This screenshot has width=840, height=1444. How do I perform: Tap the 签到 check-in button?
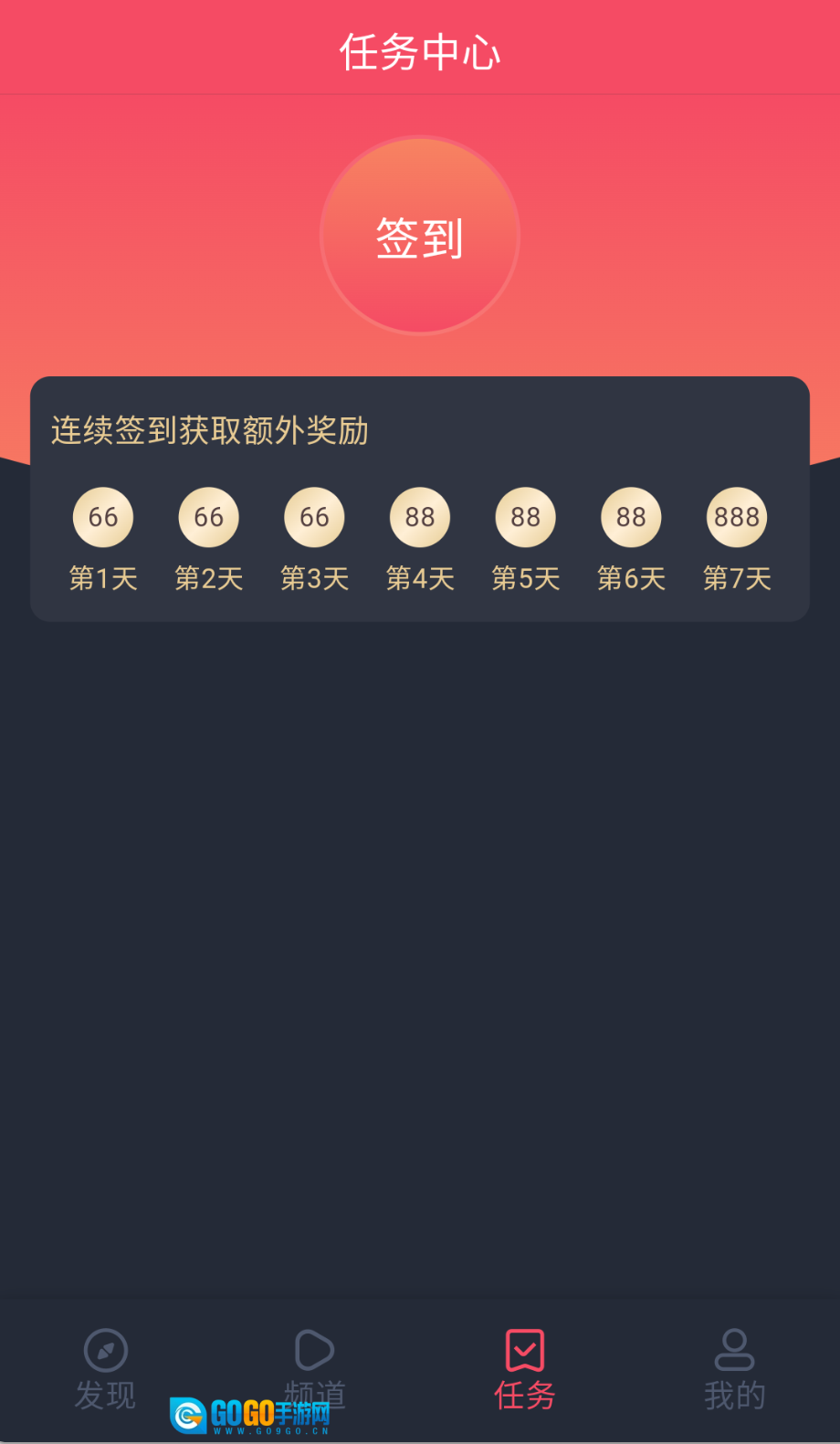pyautogui.click(x=420, y=237)
